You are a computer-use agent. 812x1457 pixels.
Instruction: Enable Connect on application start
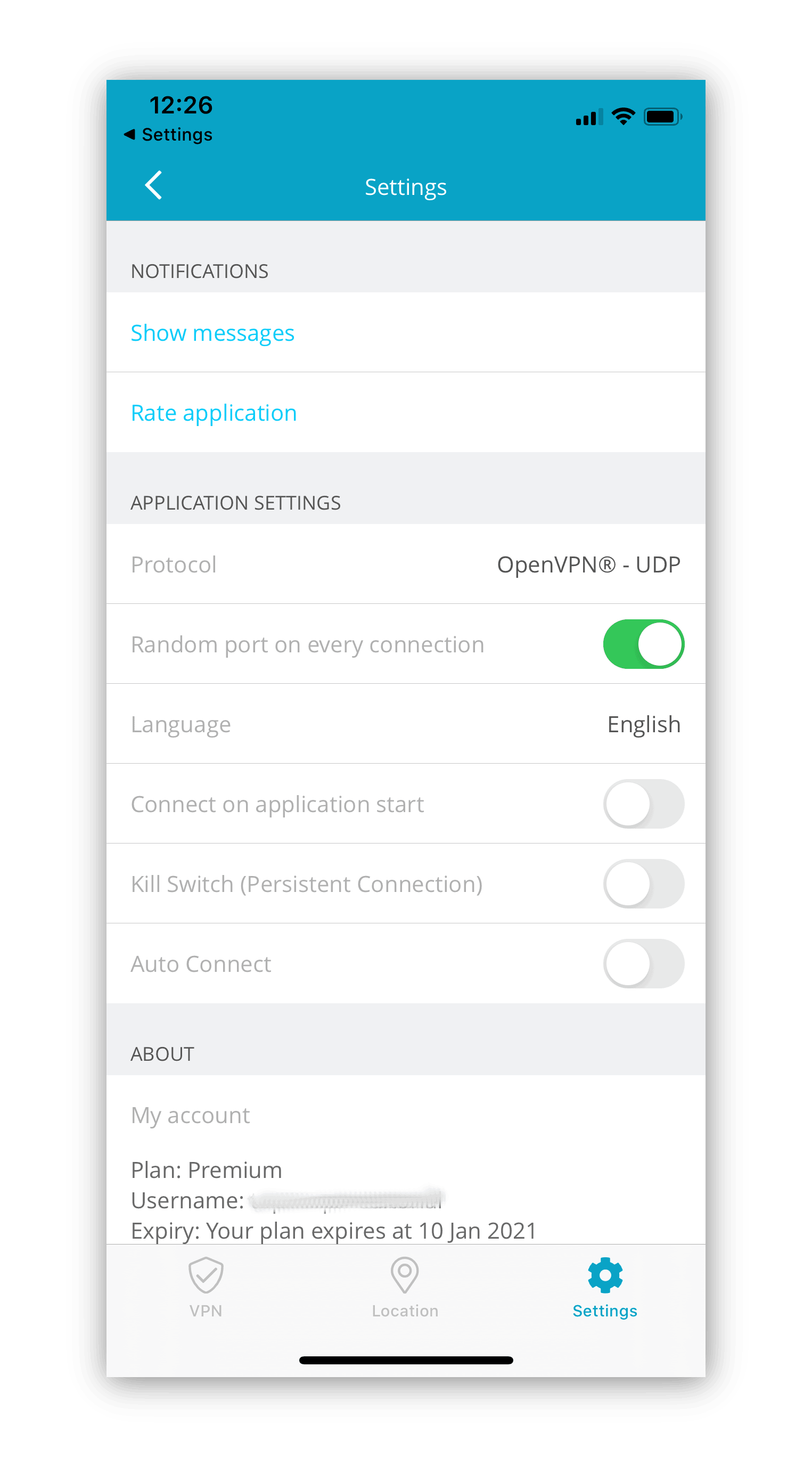[x=643, y=804]
